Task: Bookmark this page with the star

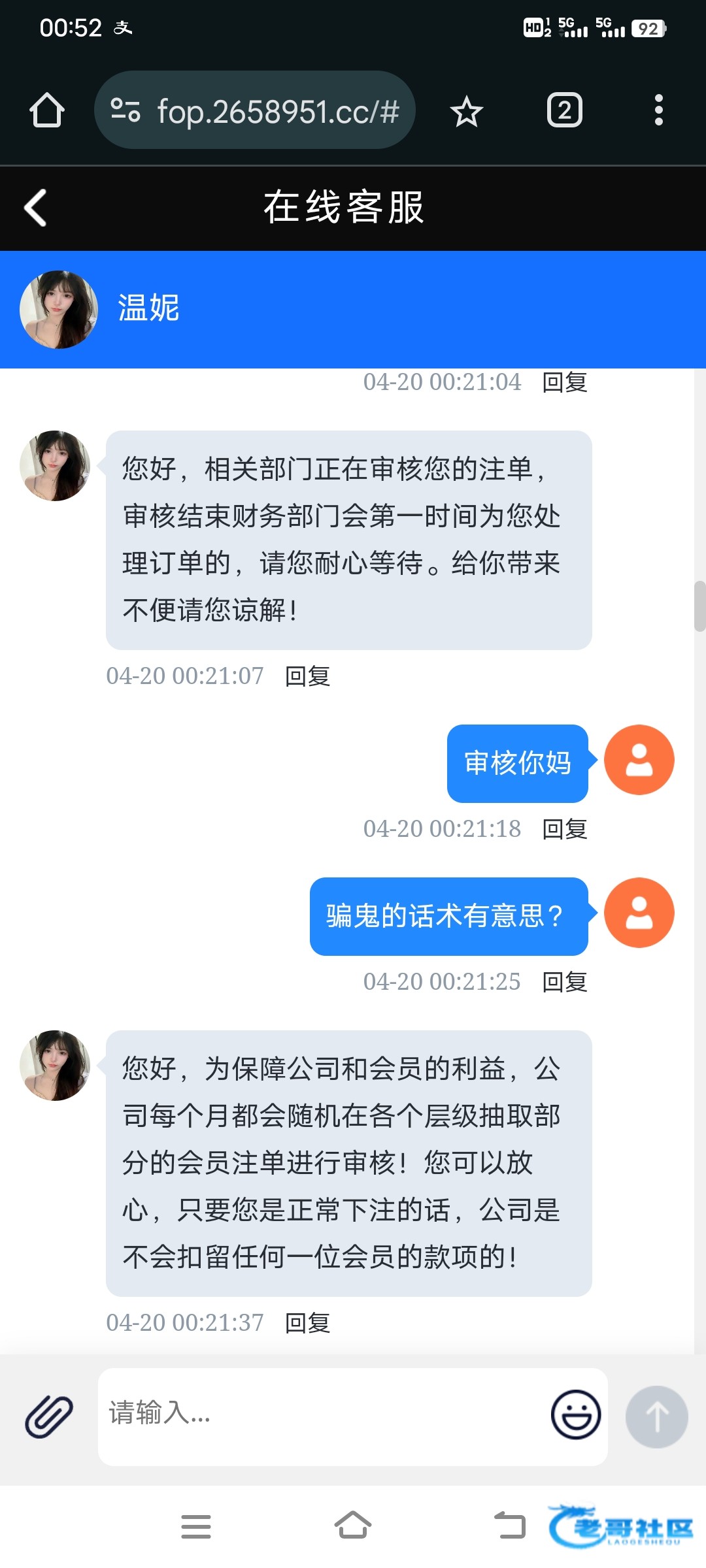Action: click(466, 111)
